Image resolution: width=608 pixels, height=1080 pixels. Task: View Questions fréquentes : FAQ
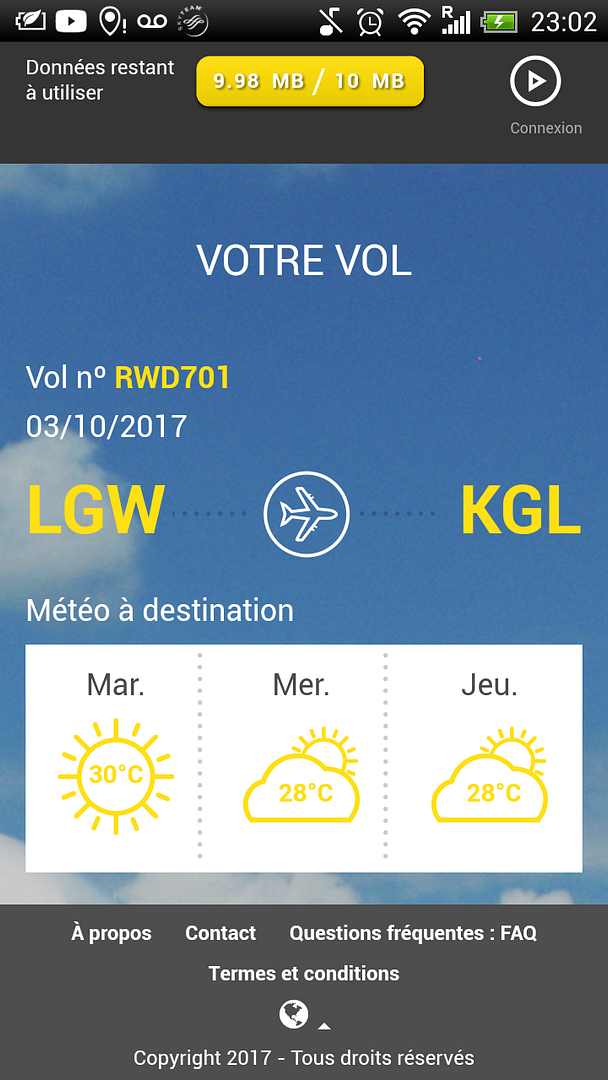pos(413,933)
